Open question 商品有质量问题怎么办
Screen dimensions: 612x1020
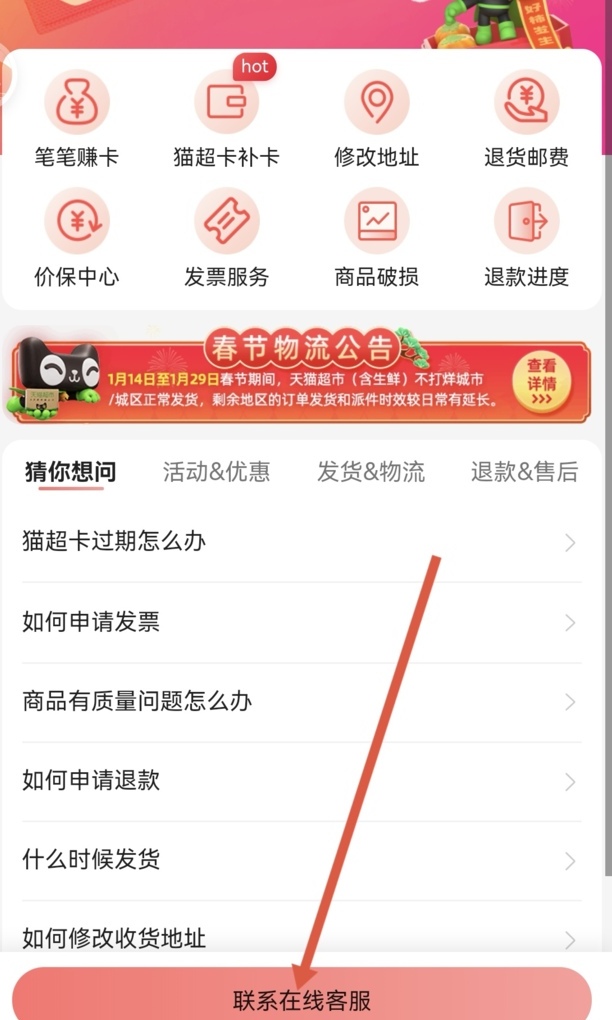point(300,701)
